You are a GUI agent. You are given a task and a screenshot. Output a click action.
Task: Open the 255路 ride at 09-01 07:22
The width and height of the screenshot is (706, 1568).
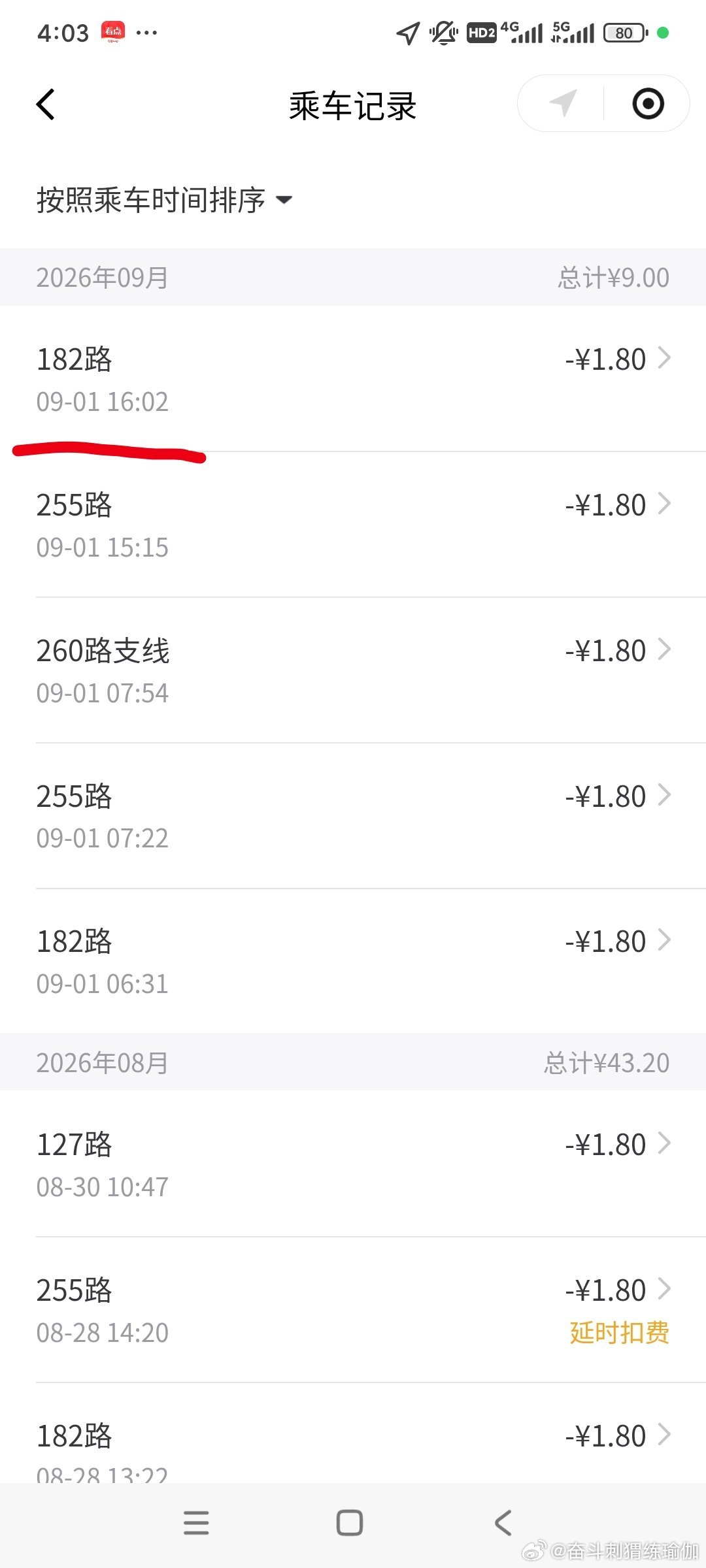tap(353, 816)
